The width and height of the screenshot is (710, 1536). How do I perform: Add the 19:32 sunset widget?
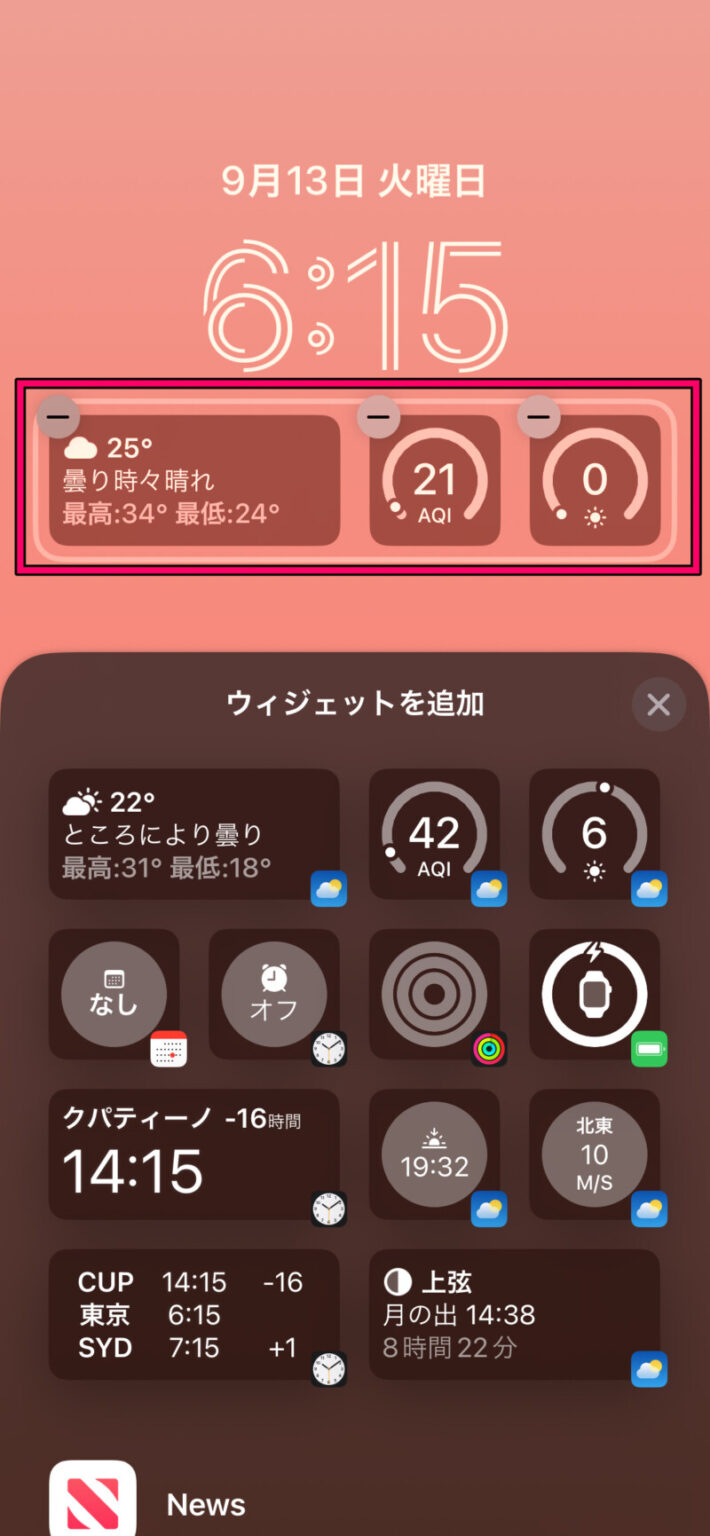[434, 1154]
